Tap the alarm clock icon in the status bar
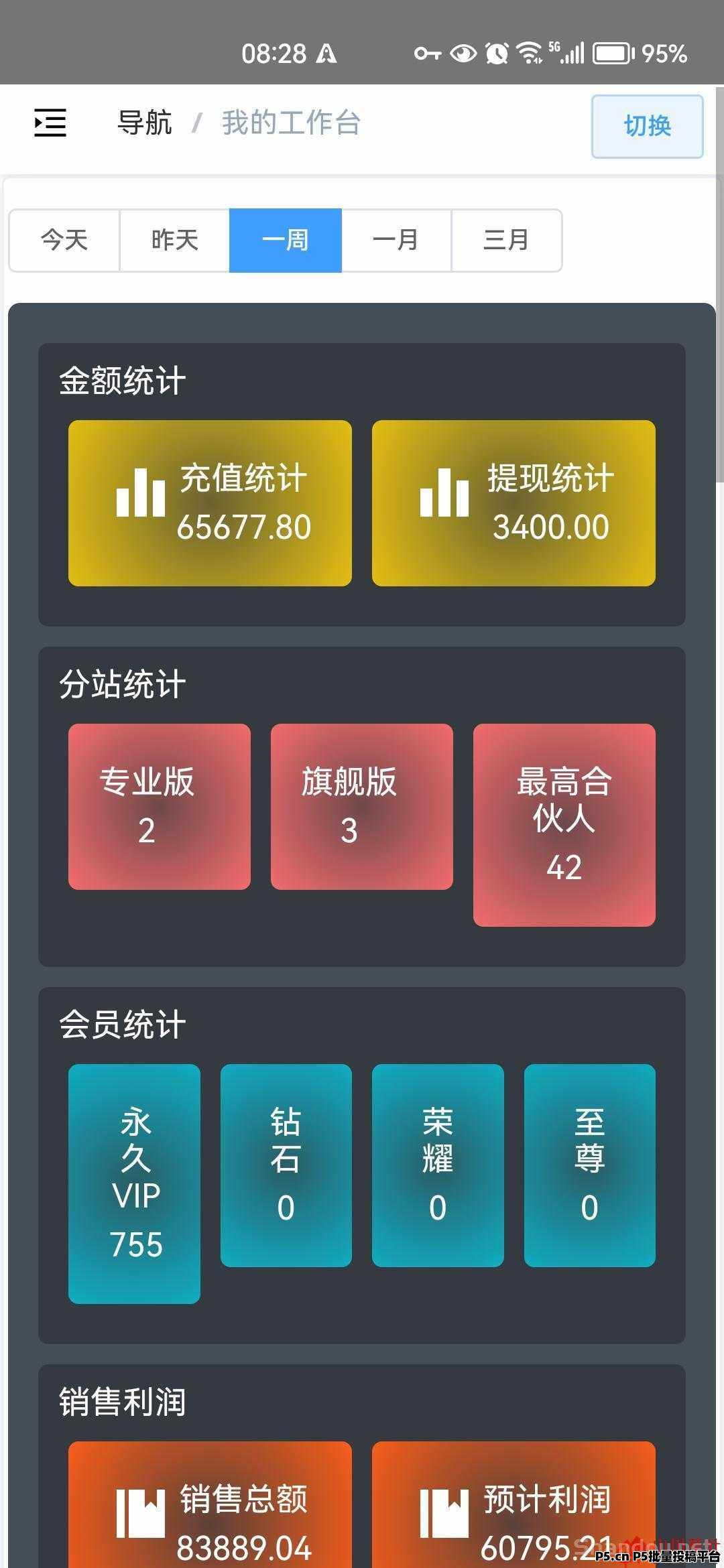 coord(496,54)
